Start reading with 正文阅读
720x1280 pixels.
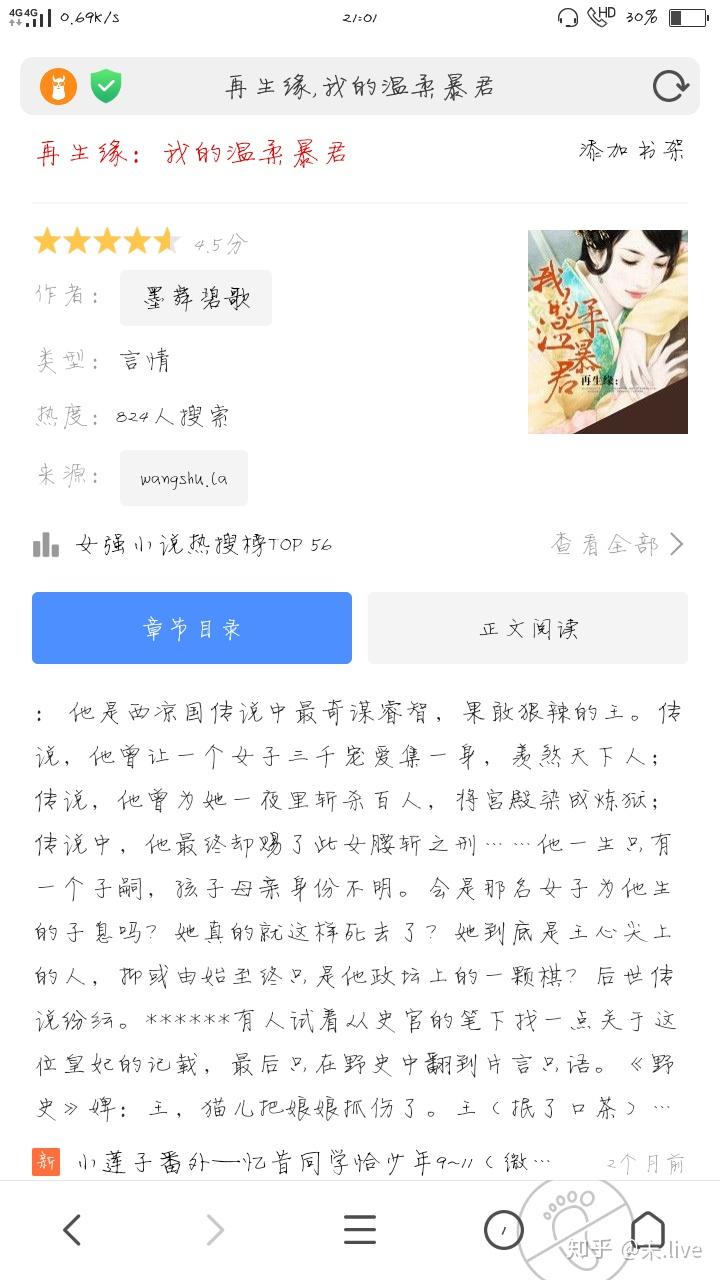tap(528, 628)
